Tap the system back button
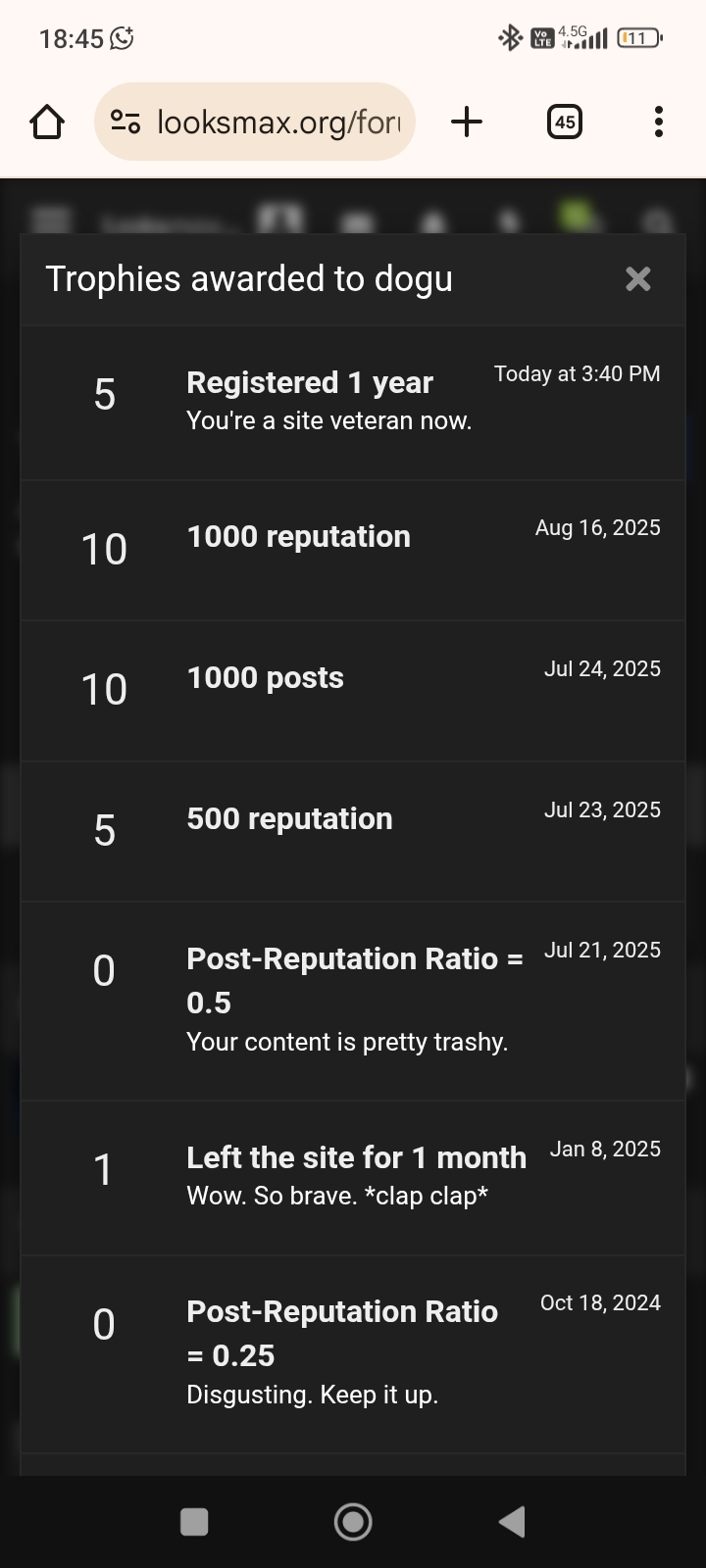Screen dimensions: 706x1568 pyautogui.click(x=513, y=1522)
